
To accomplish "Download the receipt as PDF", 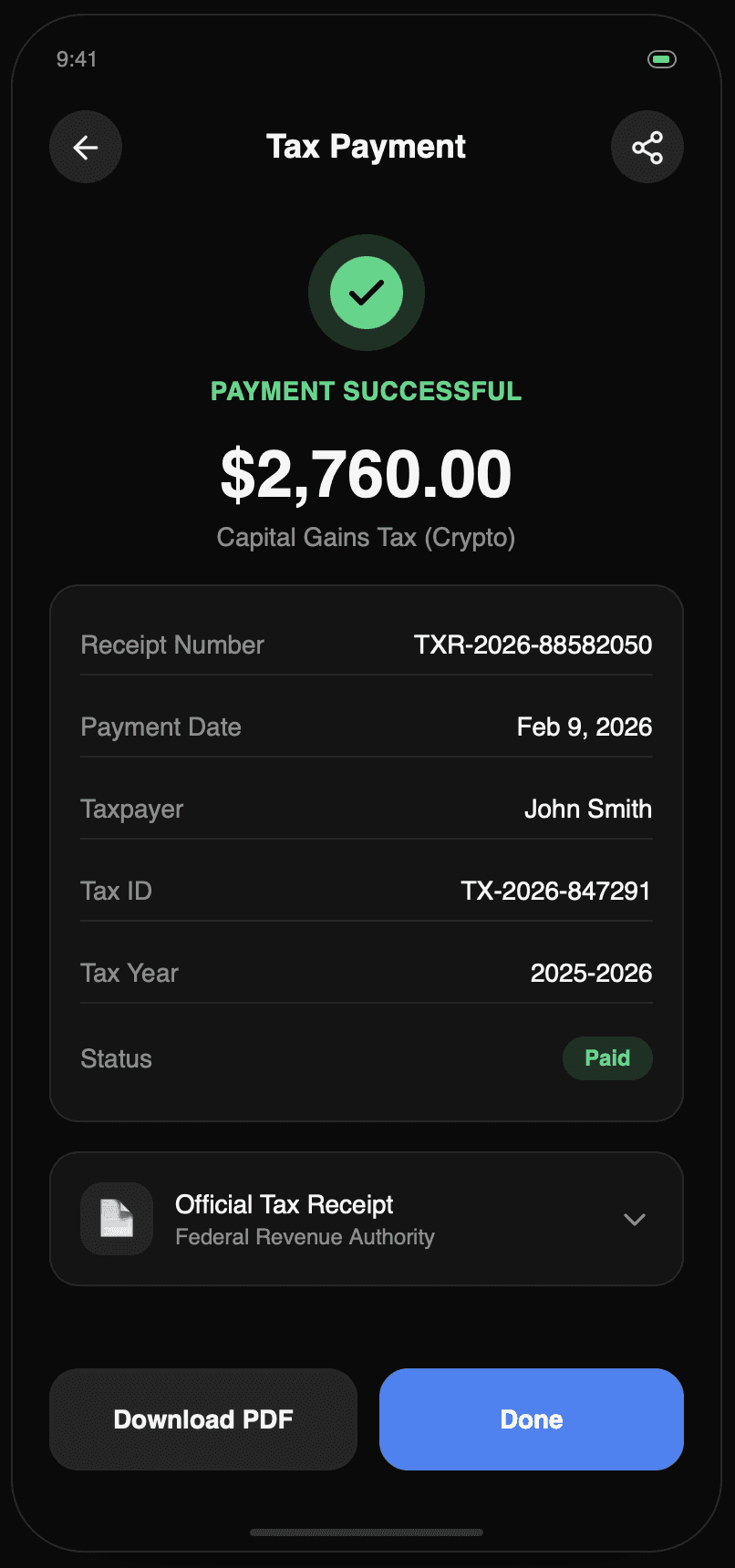I will [203, 1419].
